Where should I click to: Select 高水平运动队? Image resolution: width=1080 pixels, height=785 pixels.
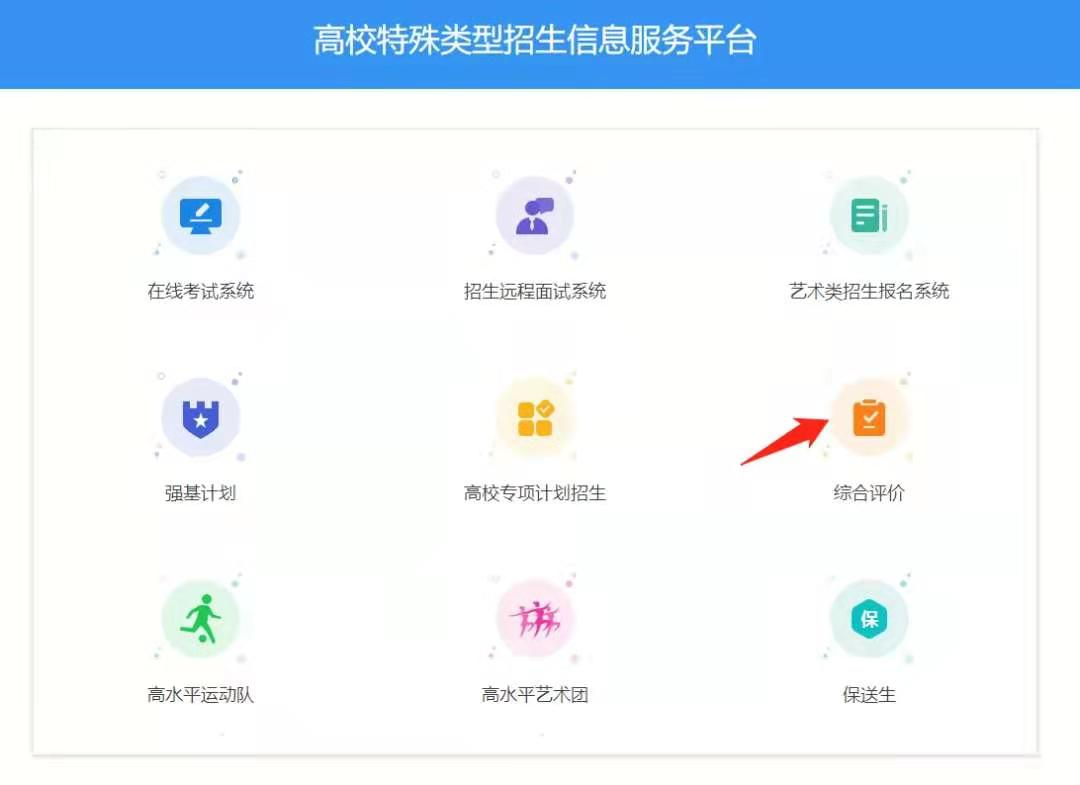point(201,620)
